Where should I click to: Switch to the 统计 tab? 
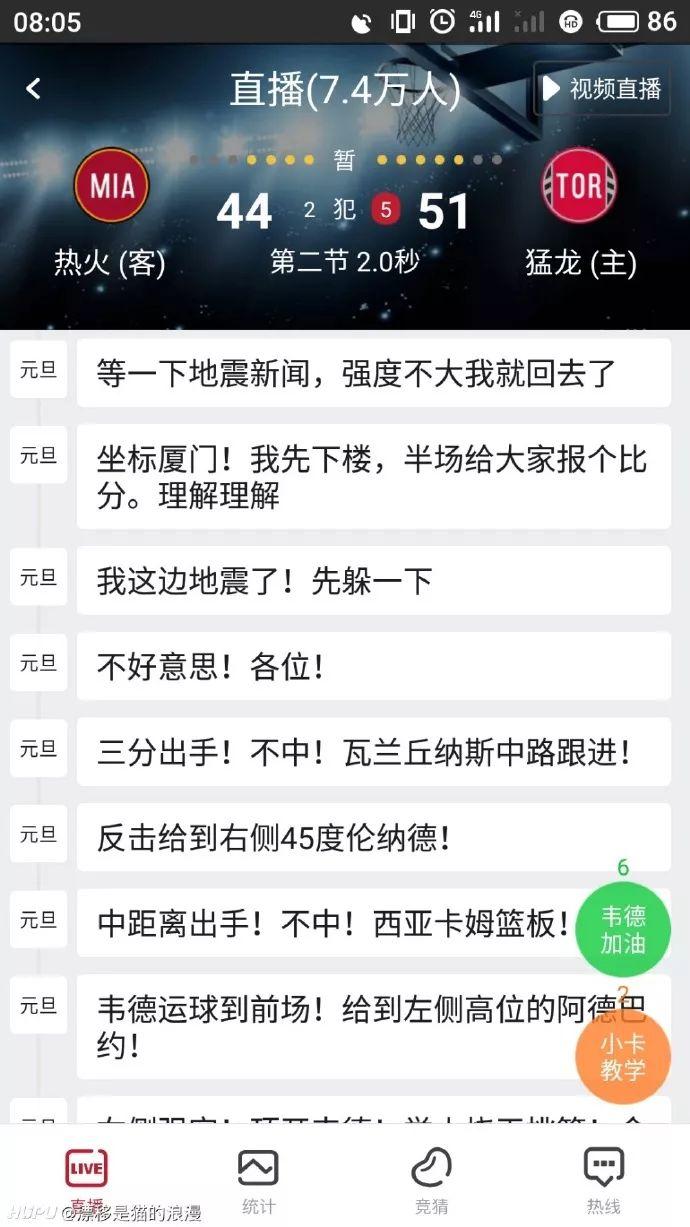pos(258,1180)
